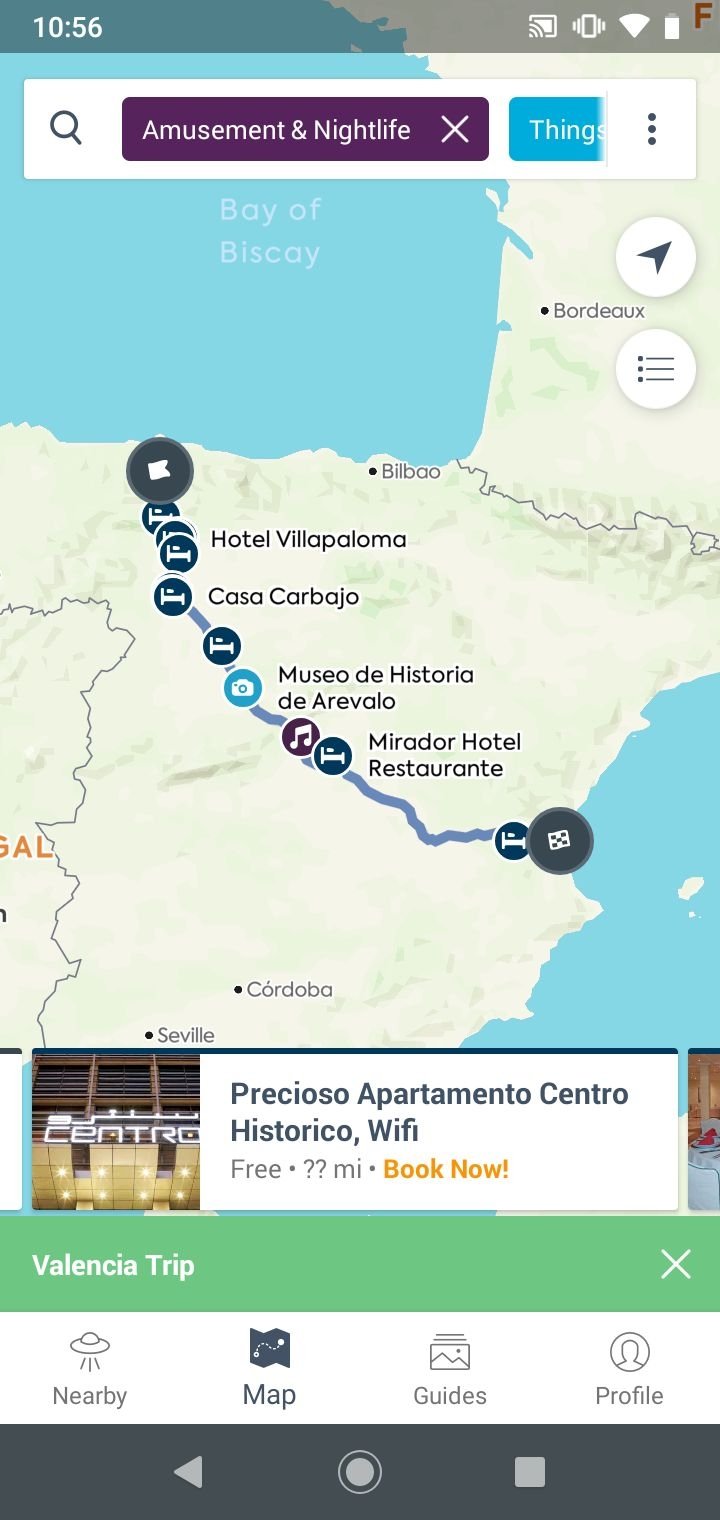Switch to the Nearby tab
Screen dimensions: 720x1520
(x=90, y=1368)
